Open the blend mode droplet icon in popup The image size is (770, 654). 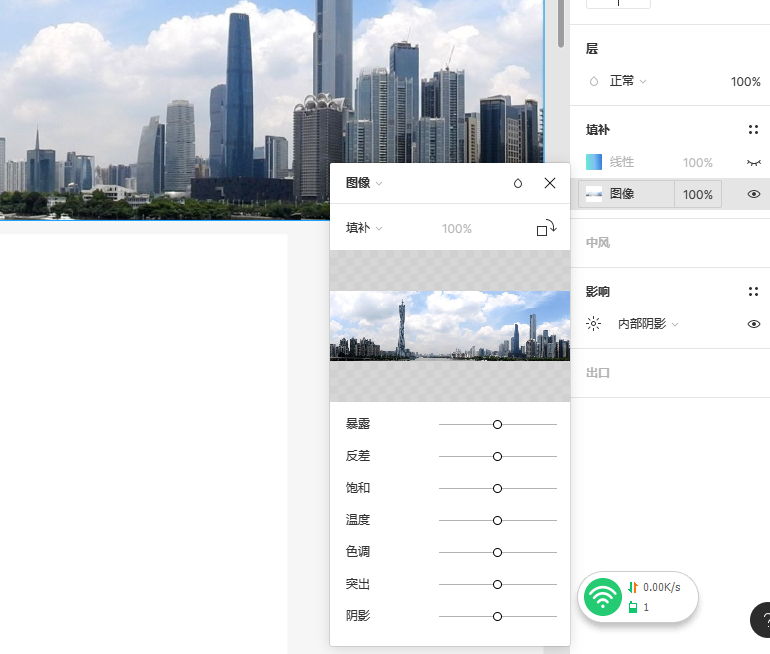[518, 183]
